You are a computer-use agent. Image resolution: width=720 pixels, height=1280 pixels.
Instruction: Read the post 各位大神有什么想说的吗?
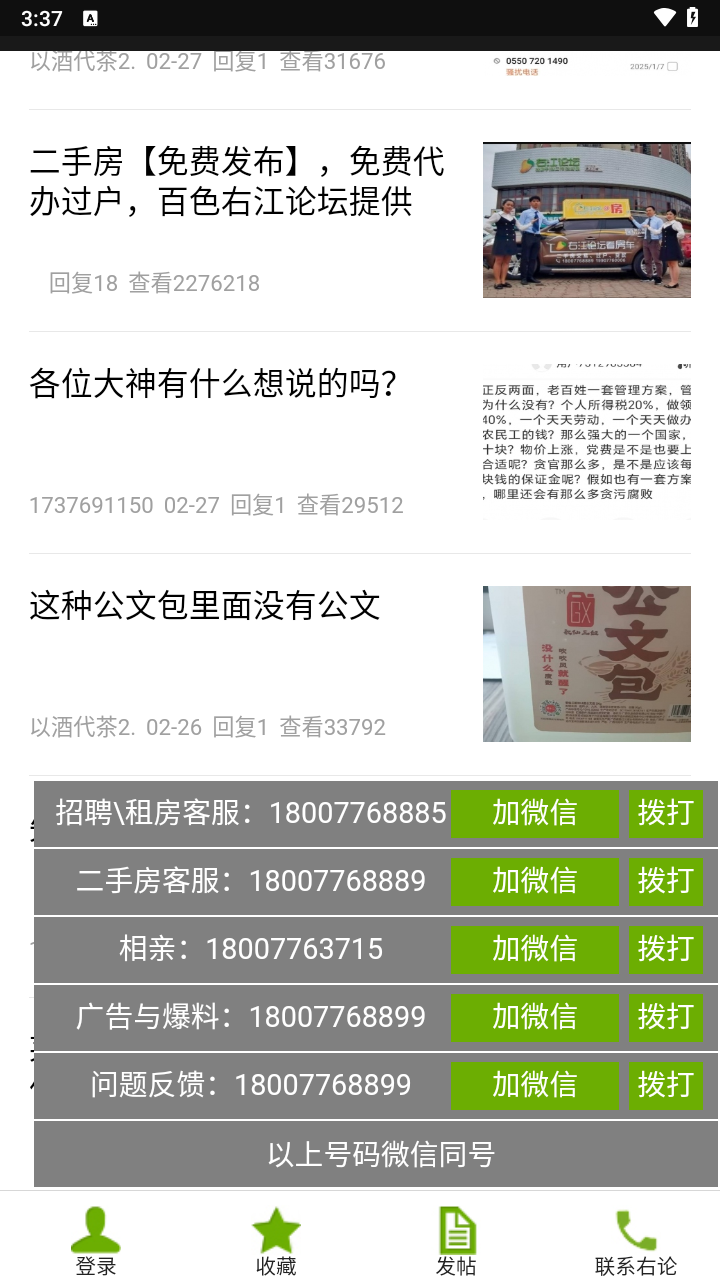click(x=215, y=384)
